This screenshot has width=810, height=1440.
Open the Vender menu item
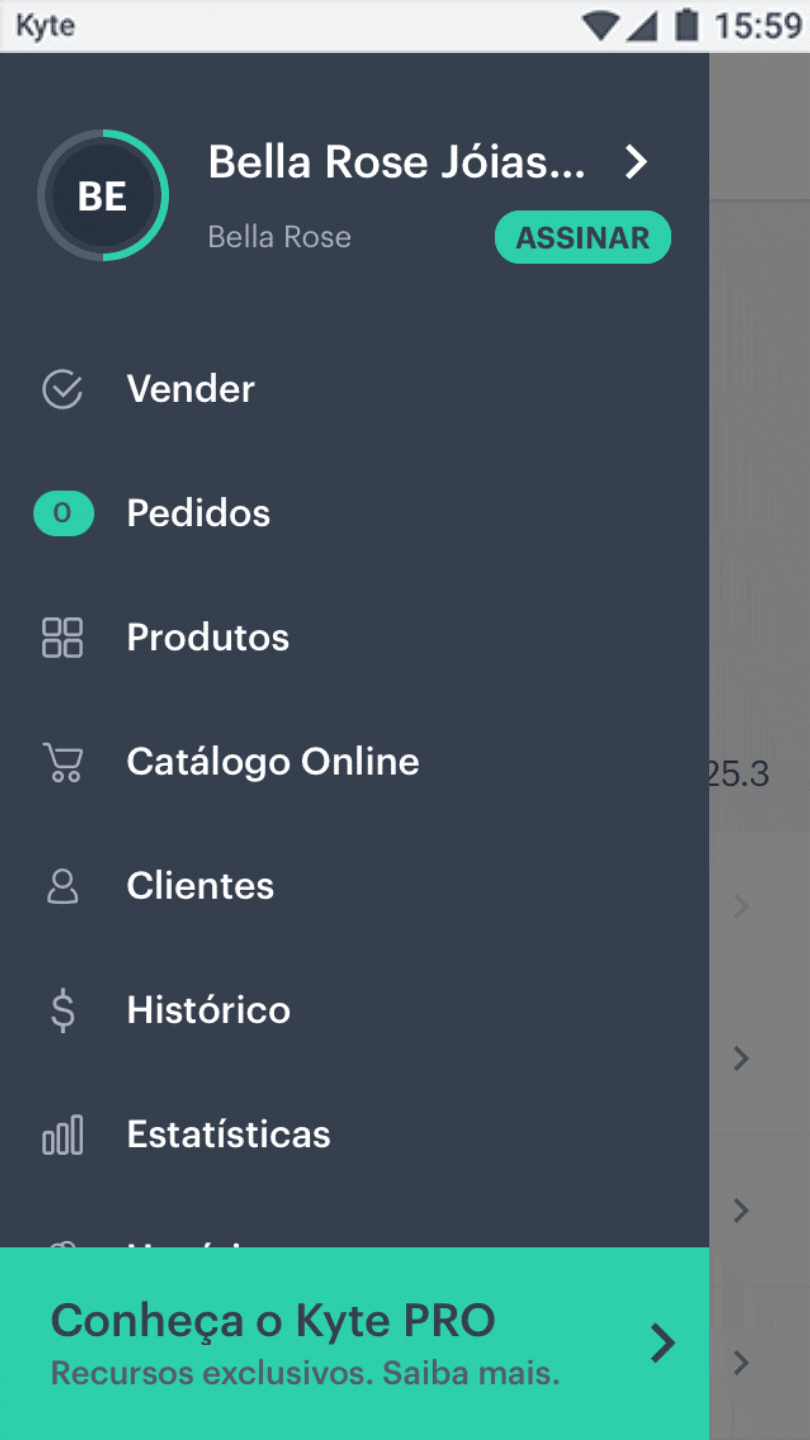[x=354, y=389]
